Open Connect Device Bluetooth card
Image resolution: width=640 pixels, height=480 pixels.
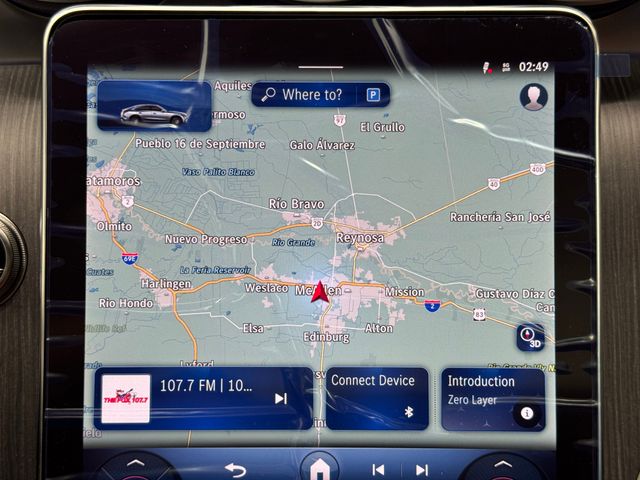pyautogui.click(x=377, y=397)
